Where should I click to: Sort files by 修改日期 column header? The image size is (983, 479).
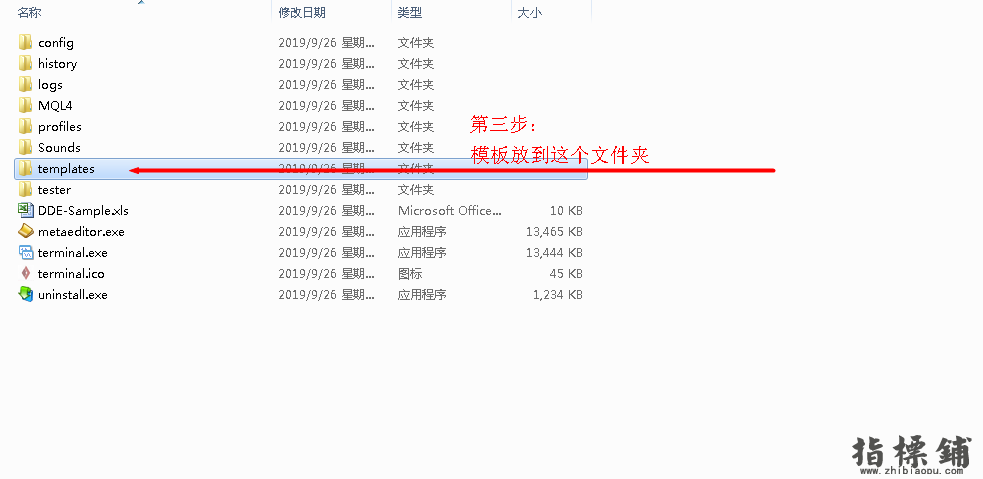(302, 13)
